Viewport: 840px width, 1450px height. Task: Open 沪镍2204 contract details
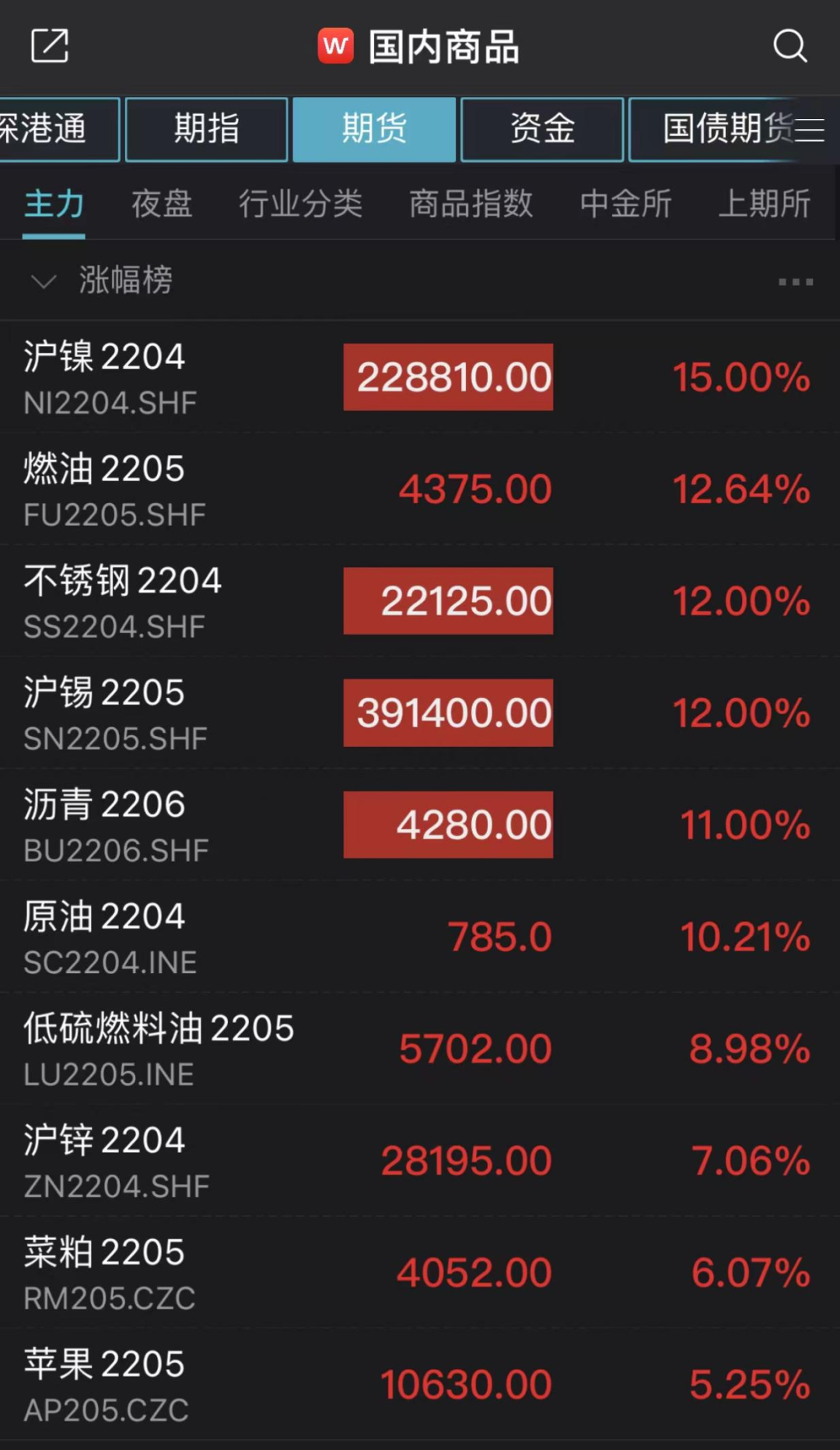(420, 377)
